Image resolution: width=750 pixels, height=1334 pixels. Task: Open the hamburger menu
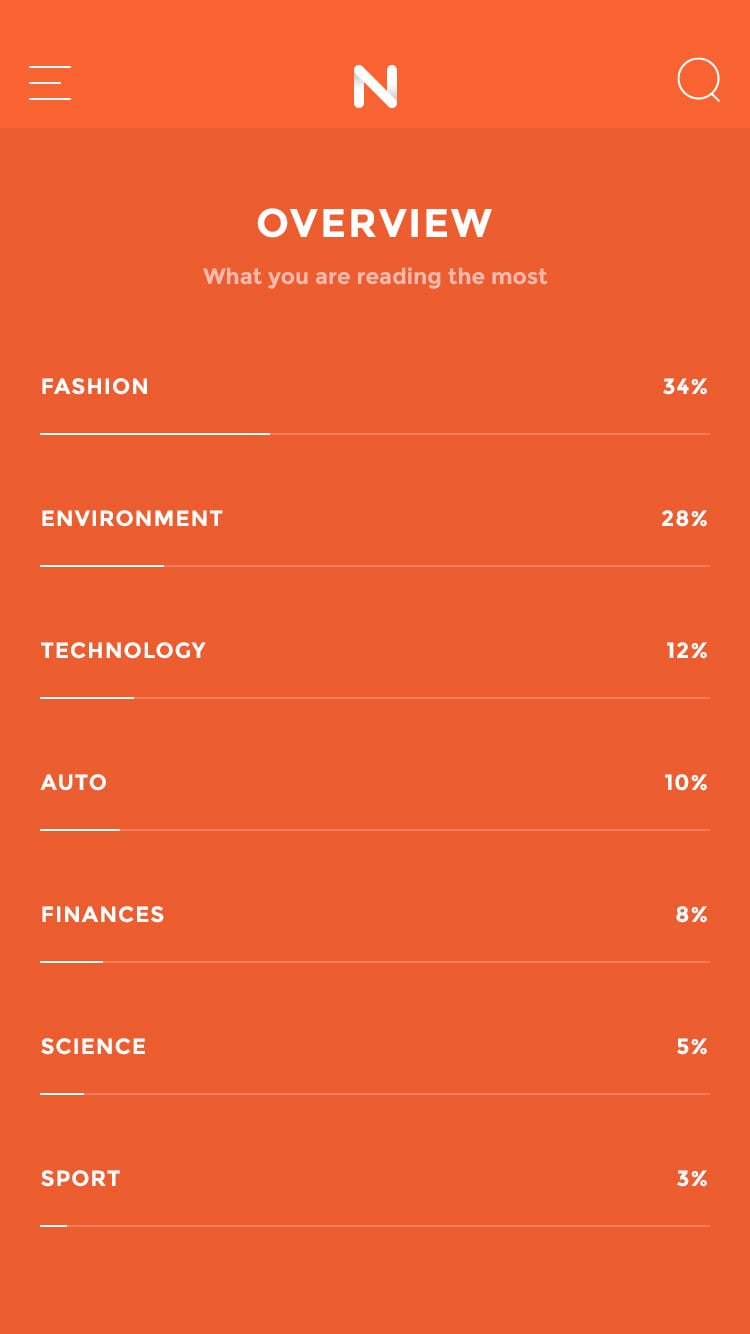tap(50, 83)
